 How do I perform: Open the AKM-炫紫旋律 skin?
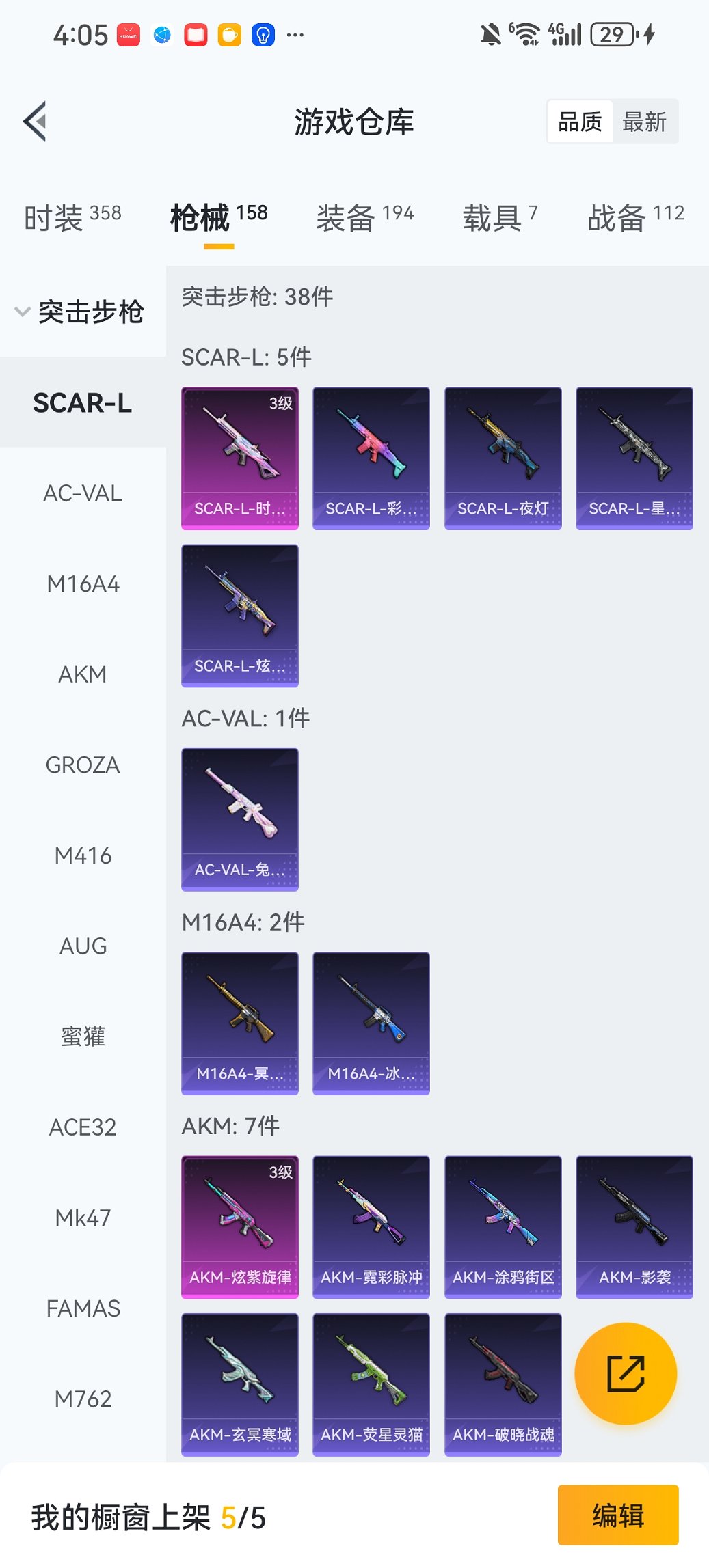point(240,1226)
